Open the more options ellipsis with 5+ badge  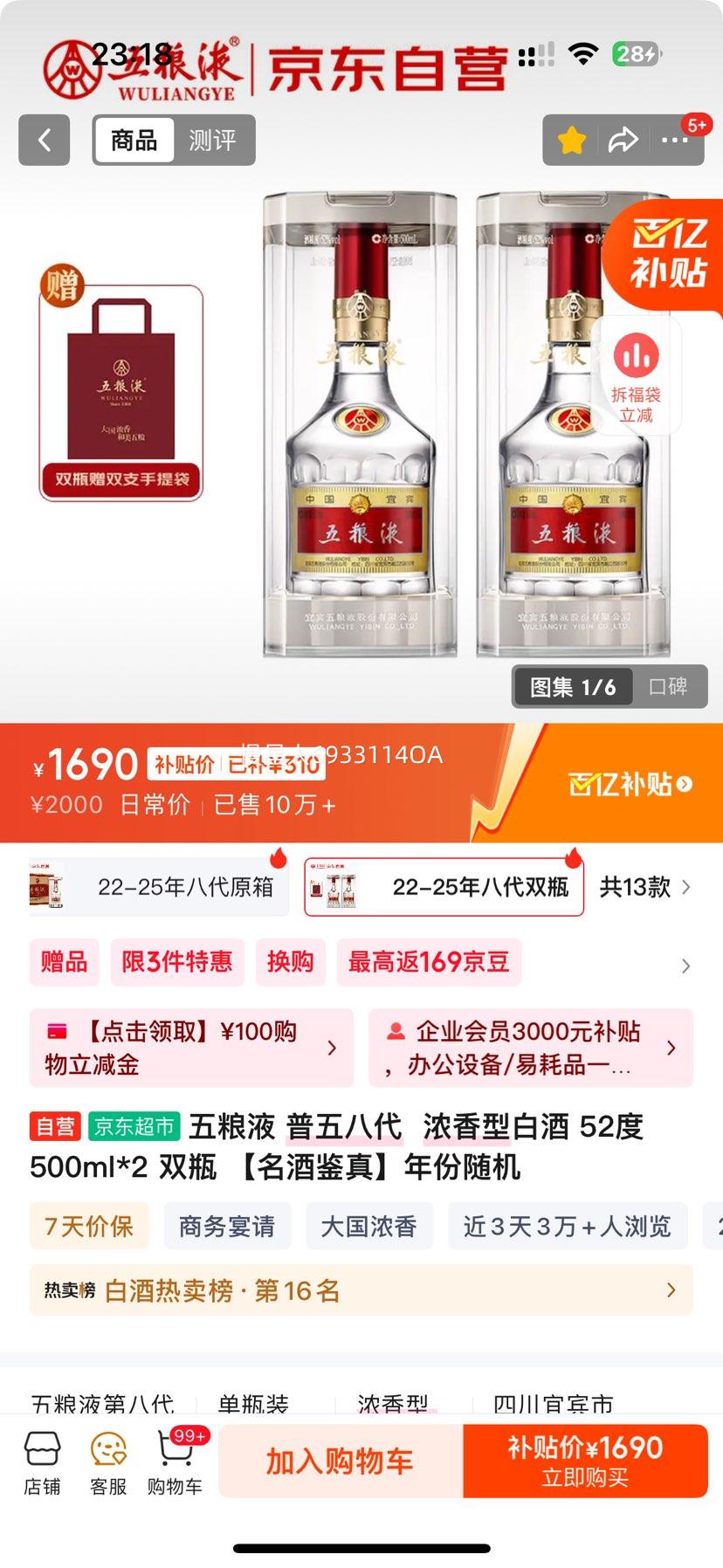pyautogui.click(x=675, y=140)
